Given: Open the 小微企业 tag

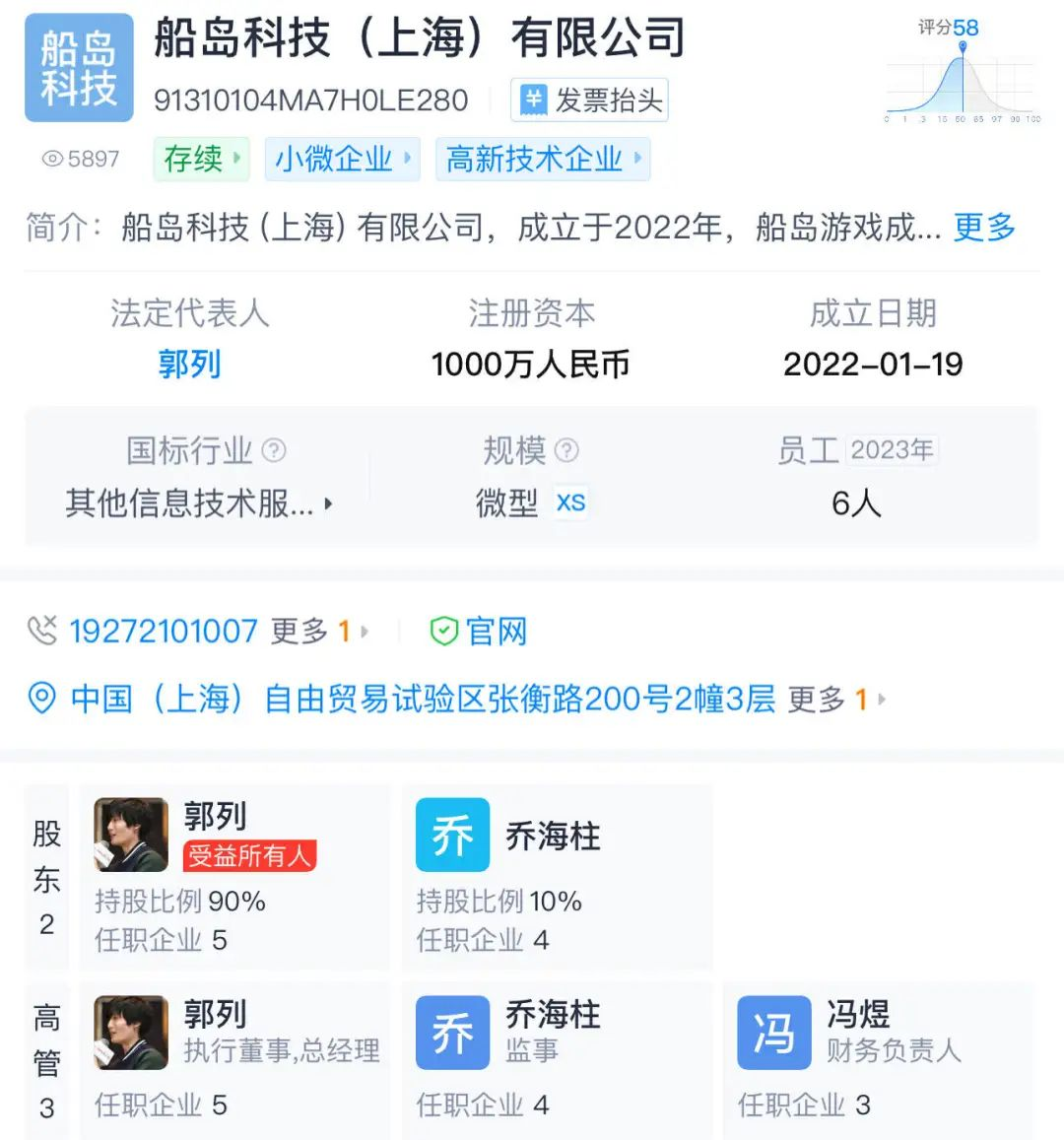Looking at the screenshot, I should click(342, 159).
